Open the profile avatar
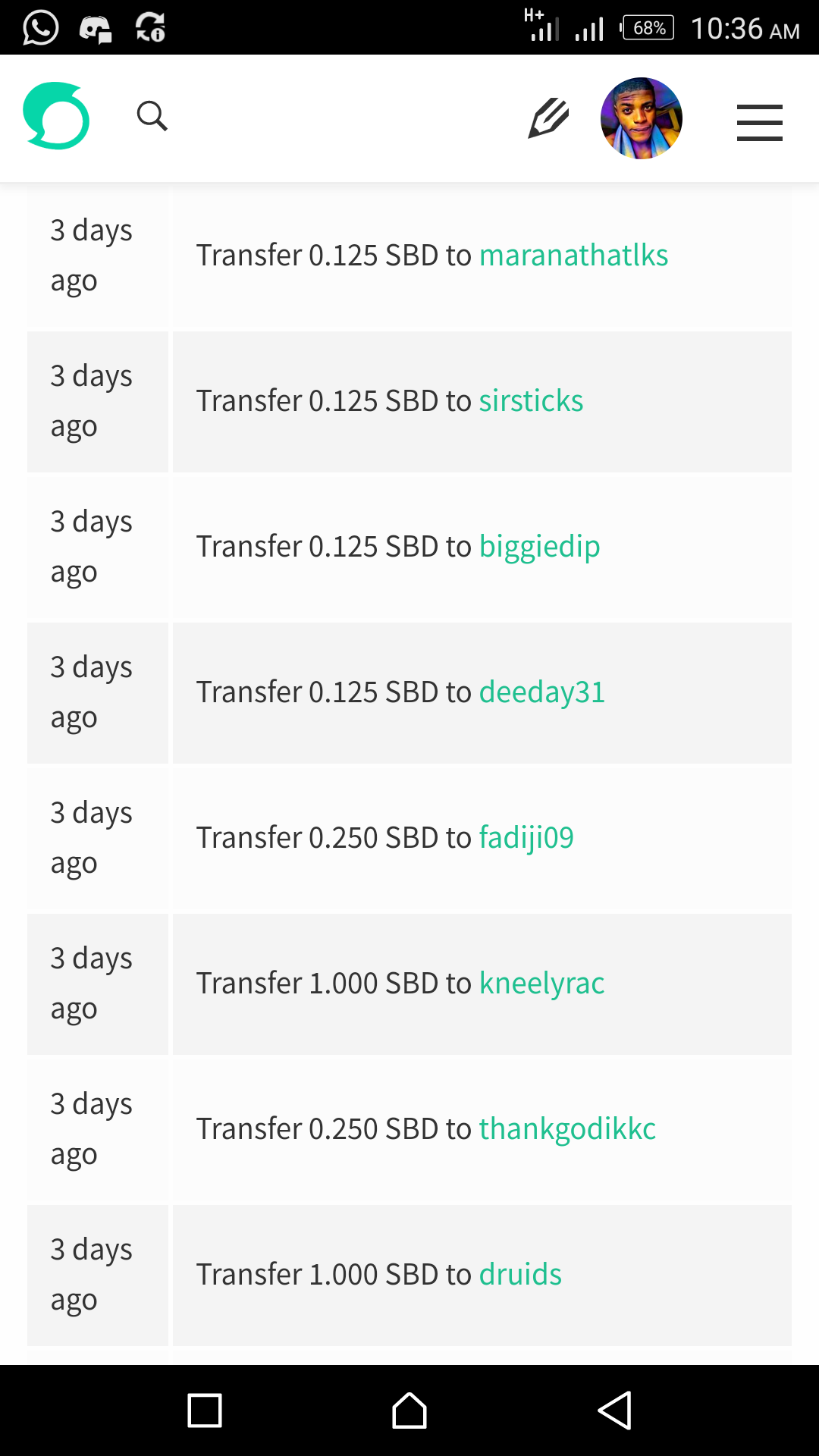 point(641,118)
